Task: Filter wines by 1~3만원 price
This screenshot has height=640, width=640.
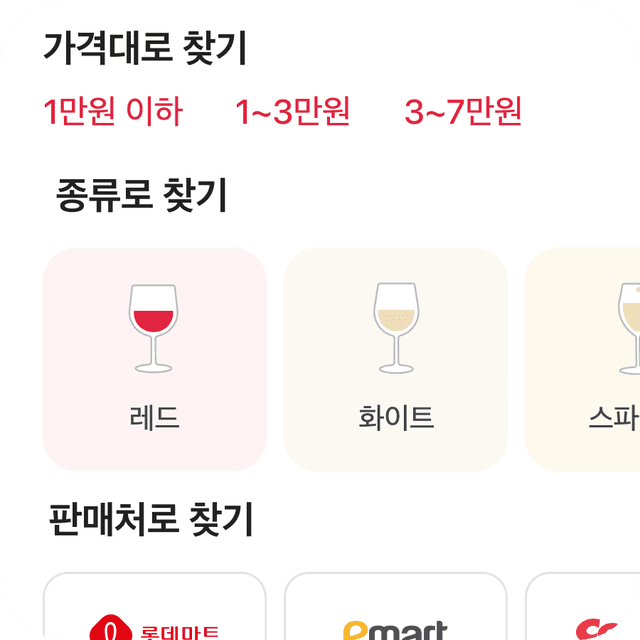Action: coord(292,112)
